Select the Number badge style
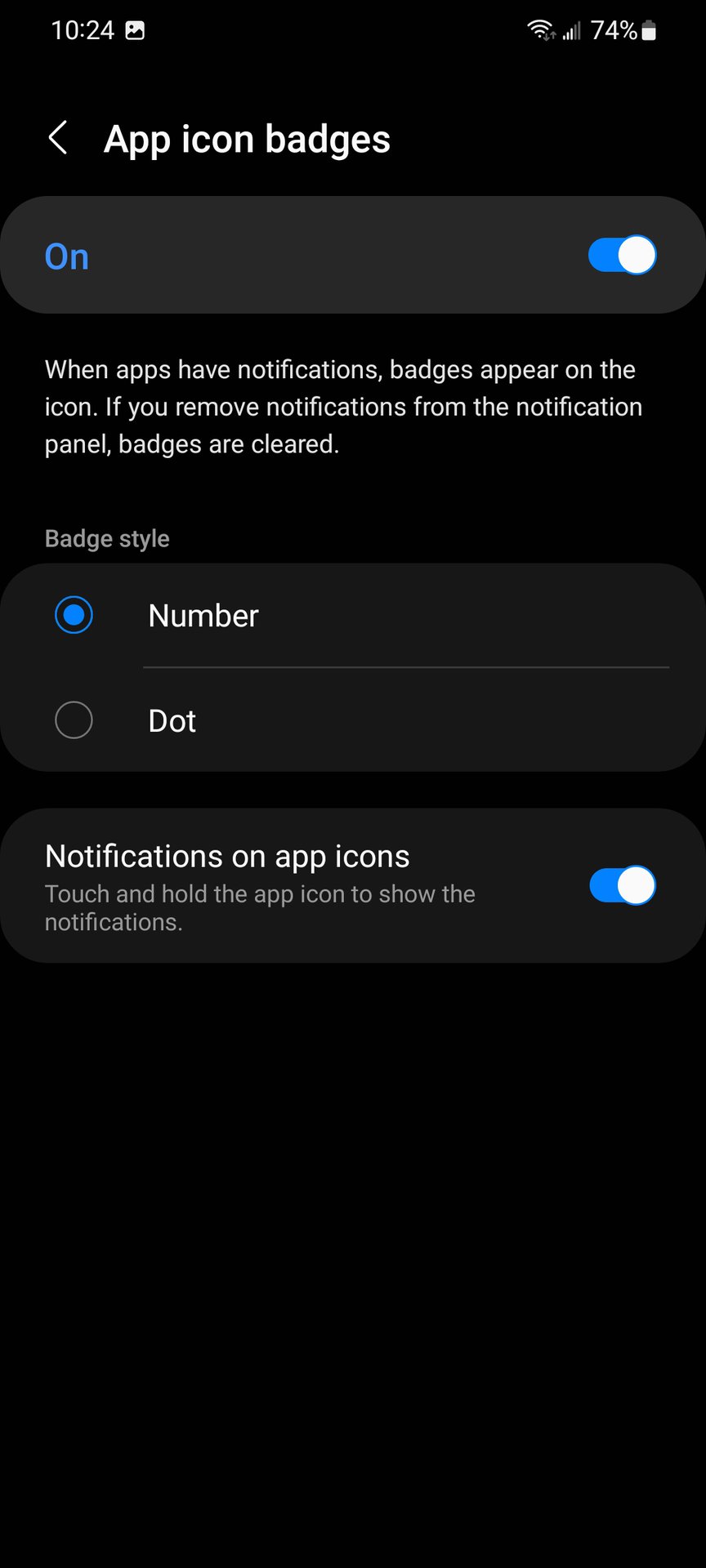 [74, 615]
